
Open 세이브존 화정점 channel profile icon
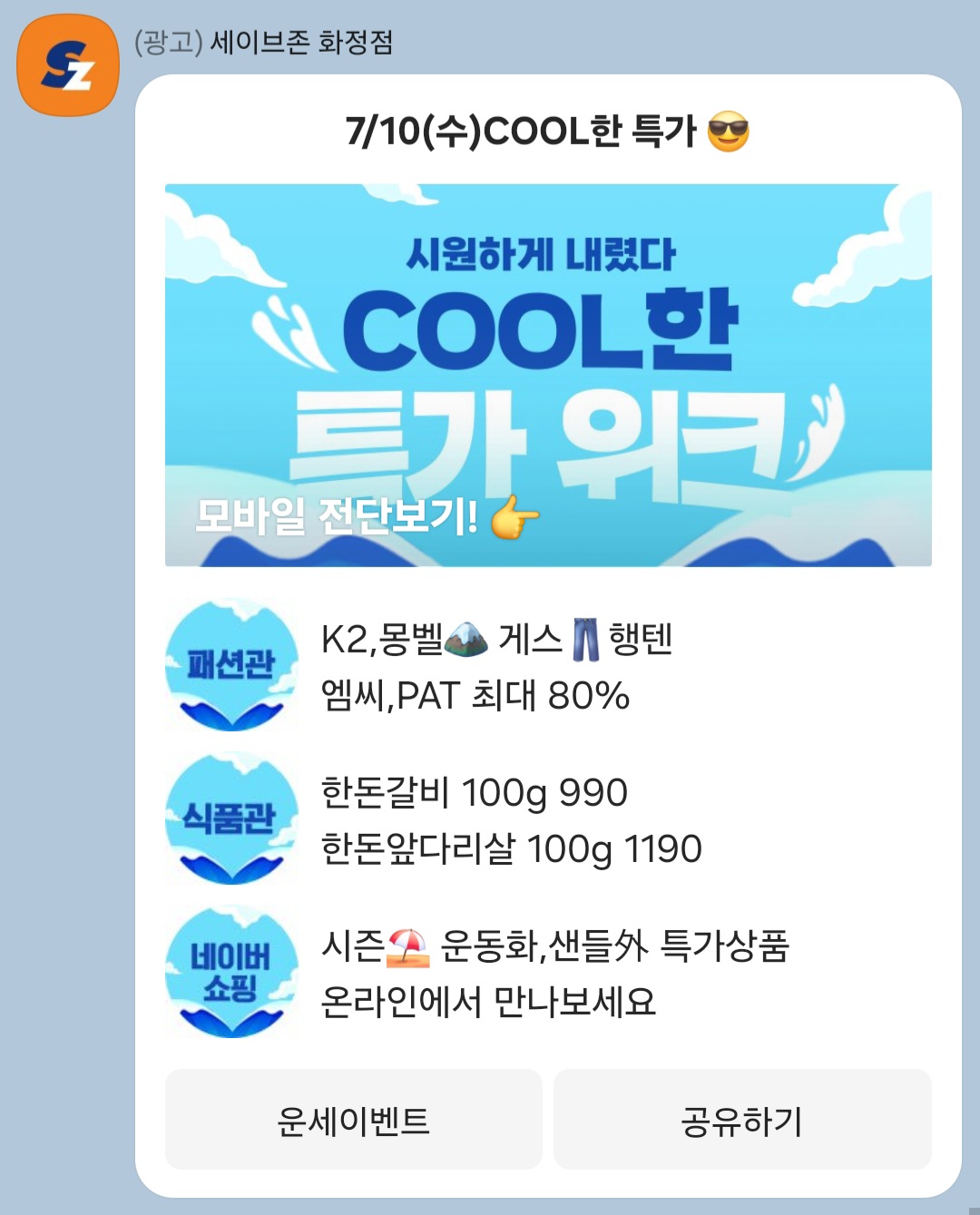68,65
